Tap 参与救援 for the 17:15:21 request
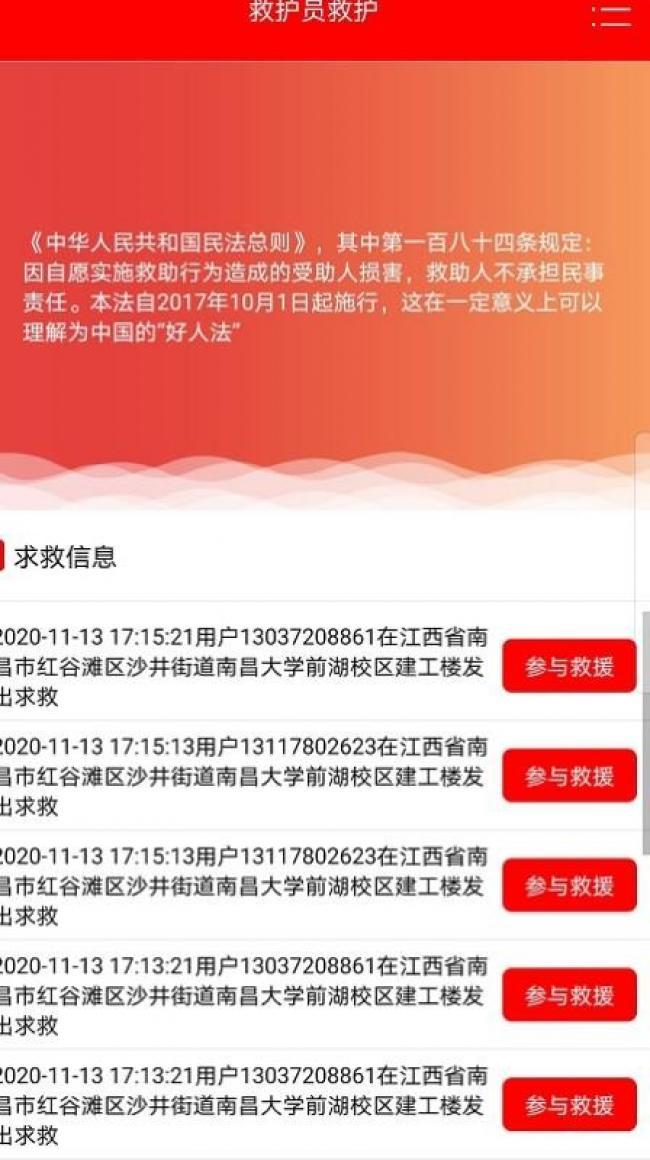Image resolution: width=650 pixels, height=1160 pixels. [569, 667]
